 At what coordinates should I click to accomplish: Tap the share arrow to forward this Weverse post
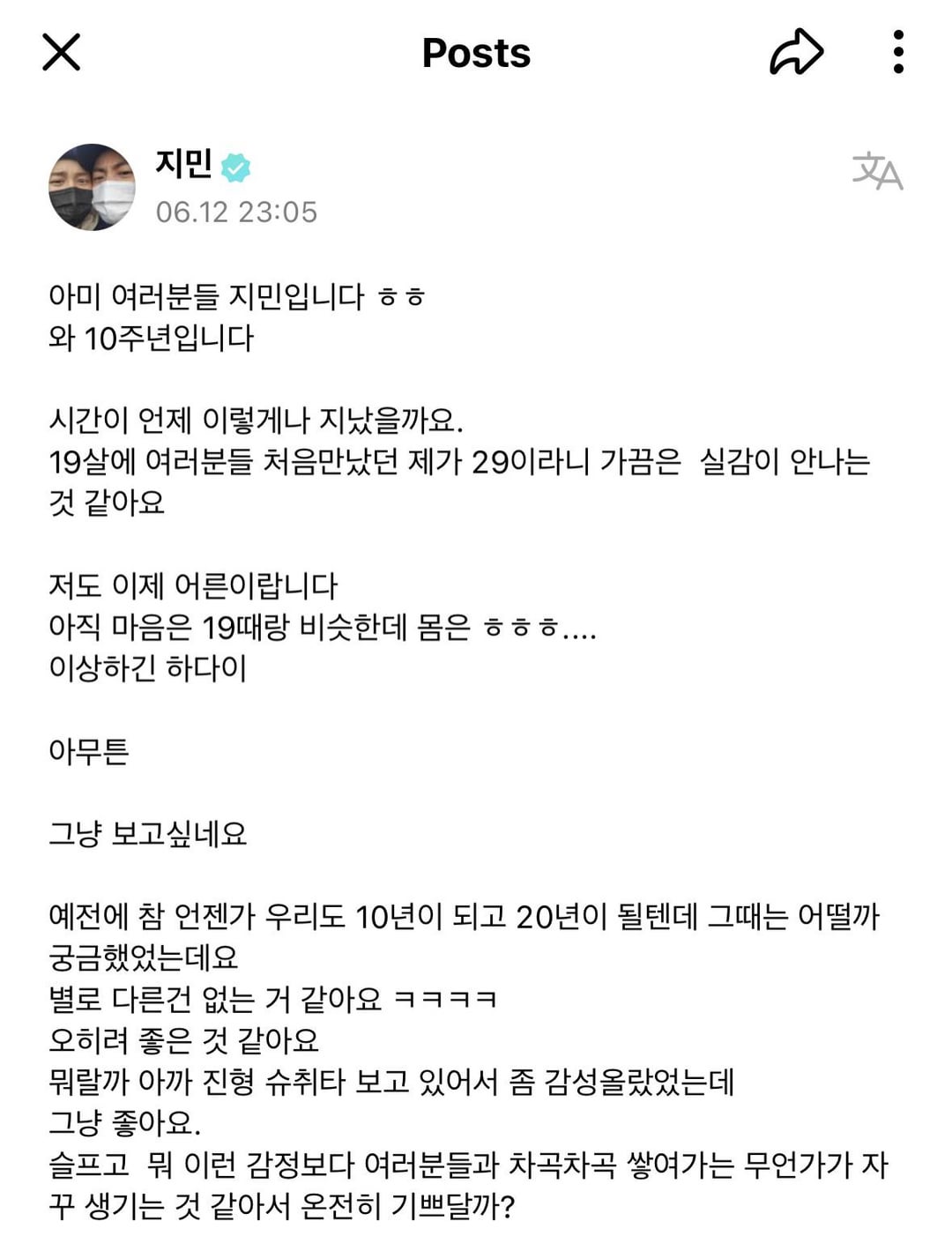point(798,53)
